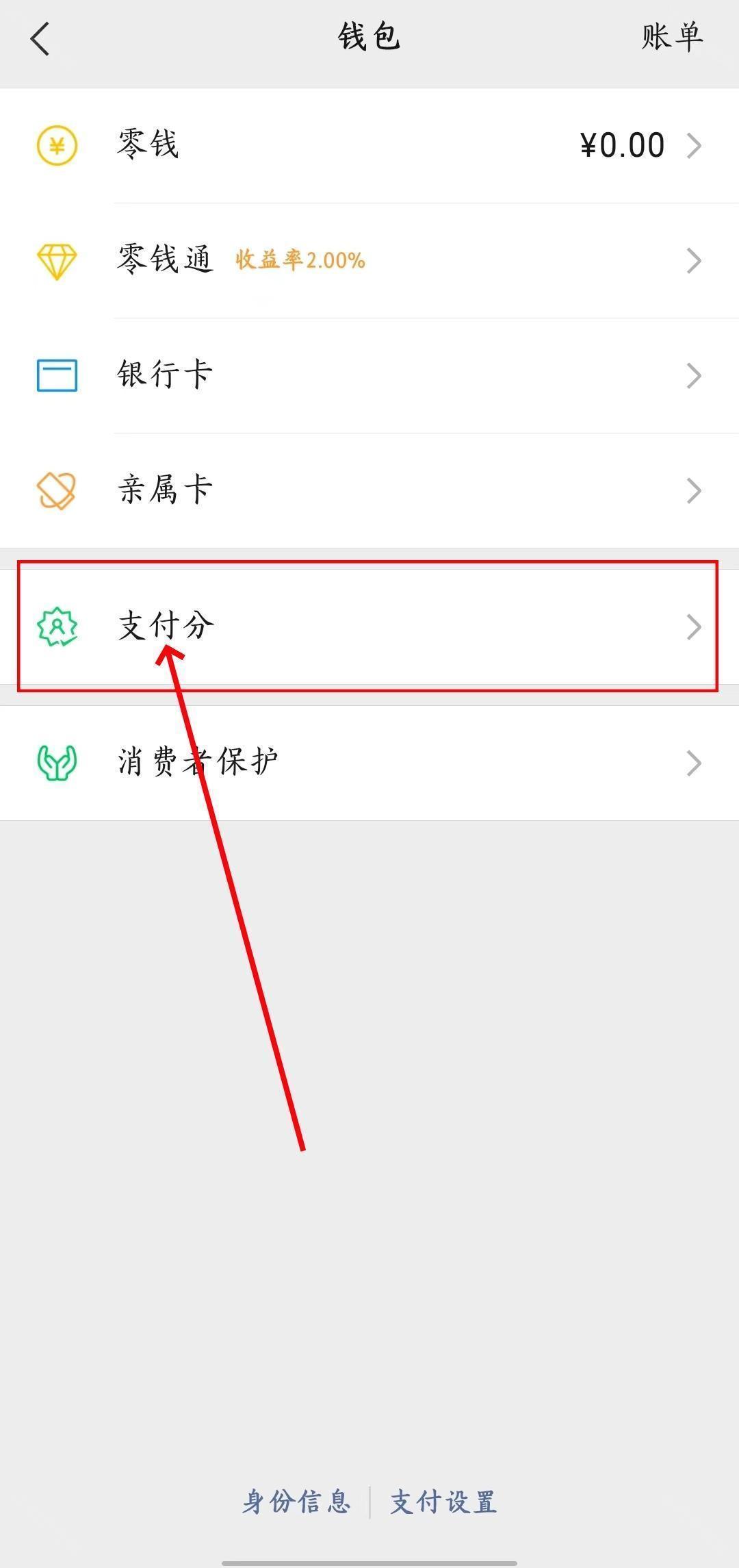Image resolution: width=739 pixels, height=1568 pixels.
Task: Open 账单 in the top bar
Action: [671, 37]
